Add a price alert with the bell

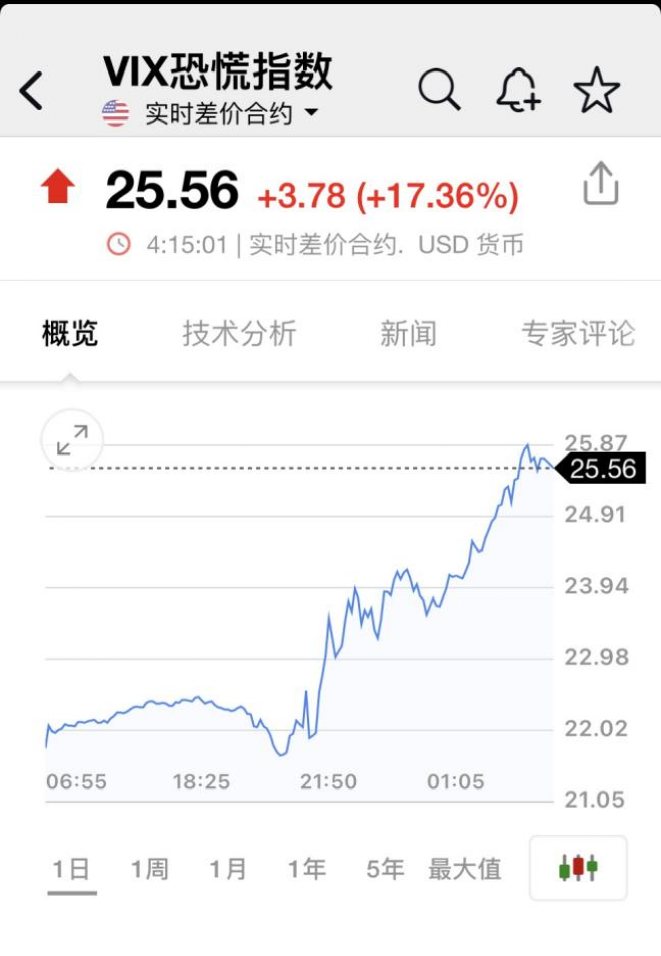[x=518, y=91]
